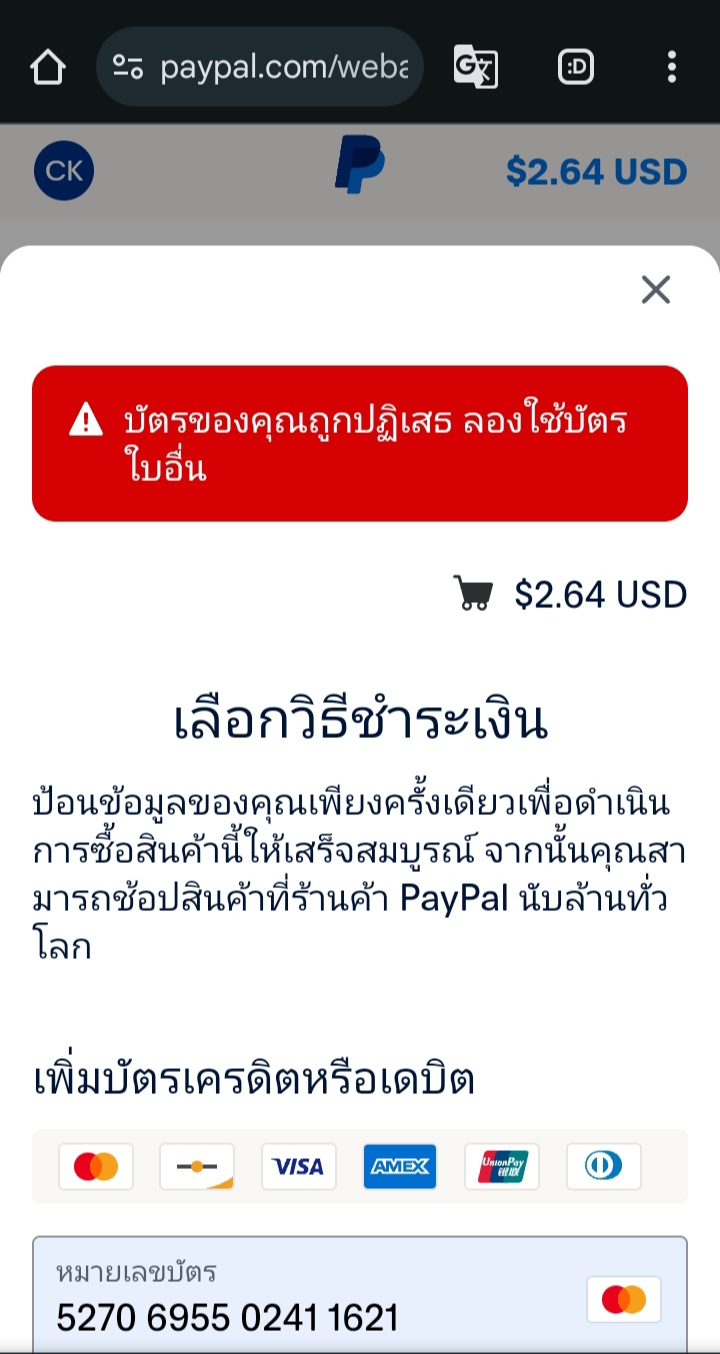This screenshot has width=720, height=1354.
Task: Tap the paypal.com address bar
Action: 260,67
